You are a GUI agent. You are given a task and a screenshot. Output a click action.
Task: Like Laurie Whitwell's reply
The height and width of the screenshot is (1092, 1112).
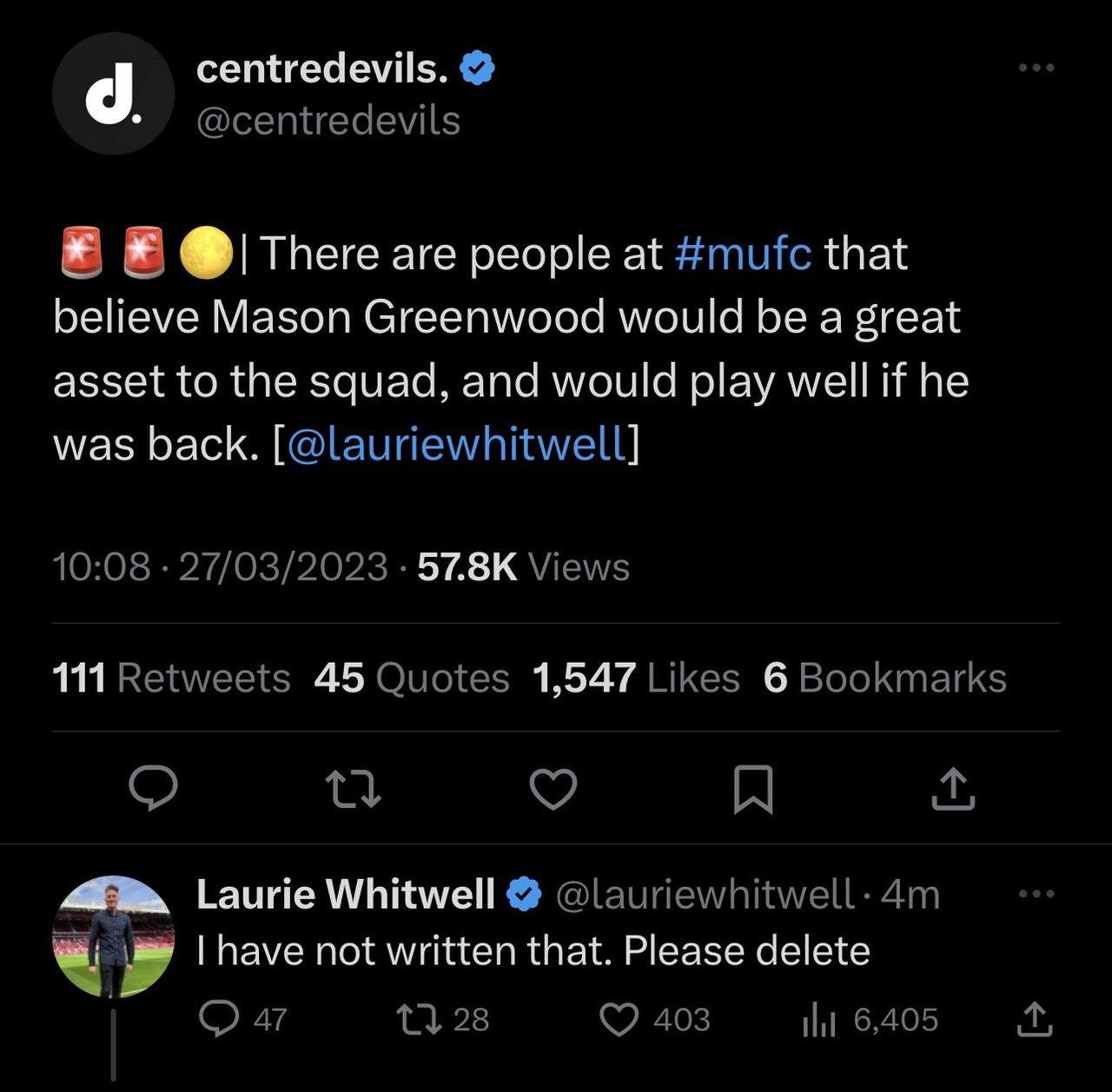click(x=619, y=1019)
